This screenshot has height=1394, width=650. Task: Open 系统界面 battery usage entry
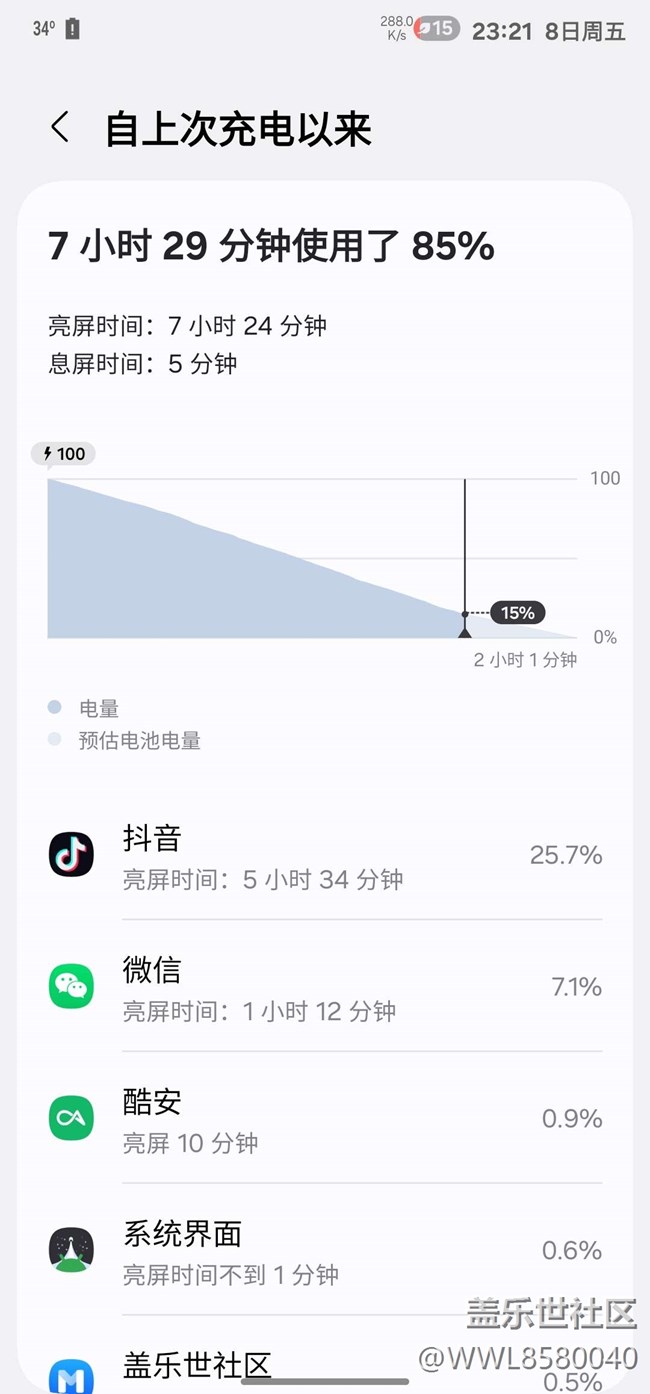pyautogui.click(x=325, y=1250)
